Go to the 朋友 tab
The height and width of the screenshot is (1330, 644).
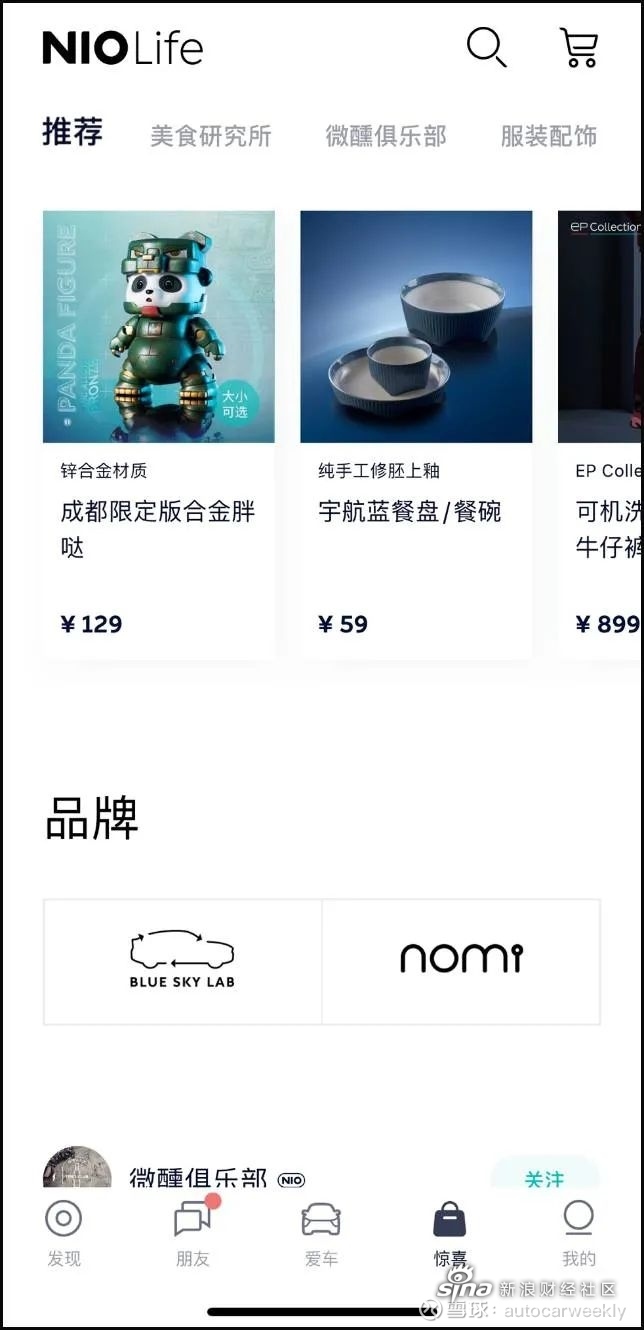[193, 1234]
